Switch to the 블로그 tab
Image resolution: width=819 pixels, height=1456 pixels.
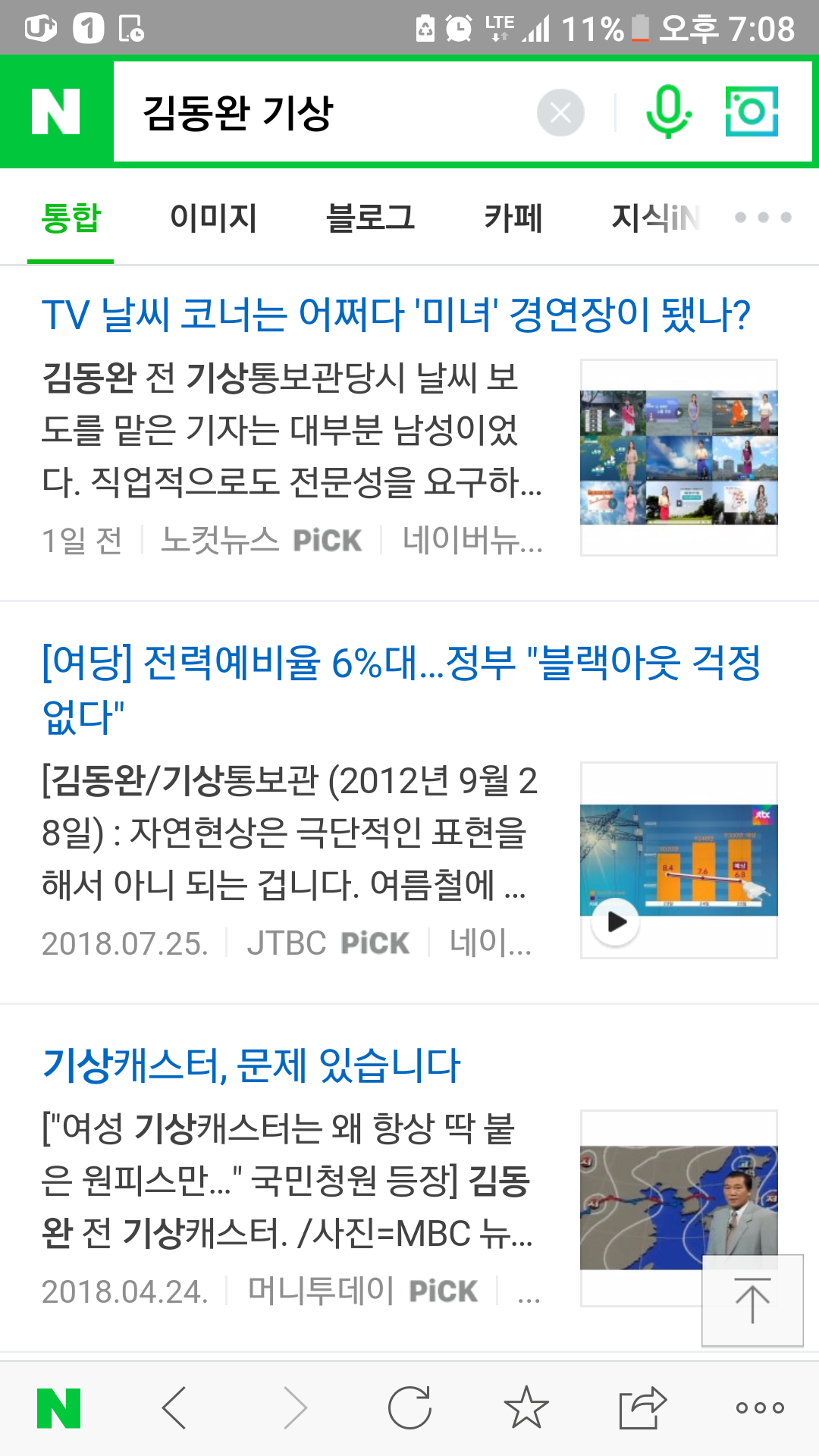(x=370, y=218)
